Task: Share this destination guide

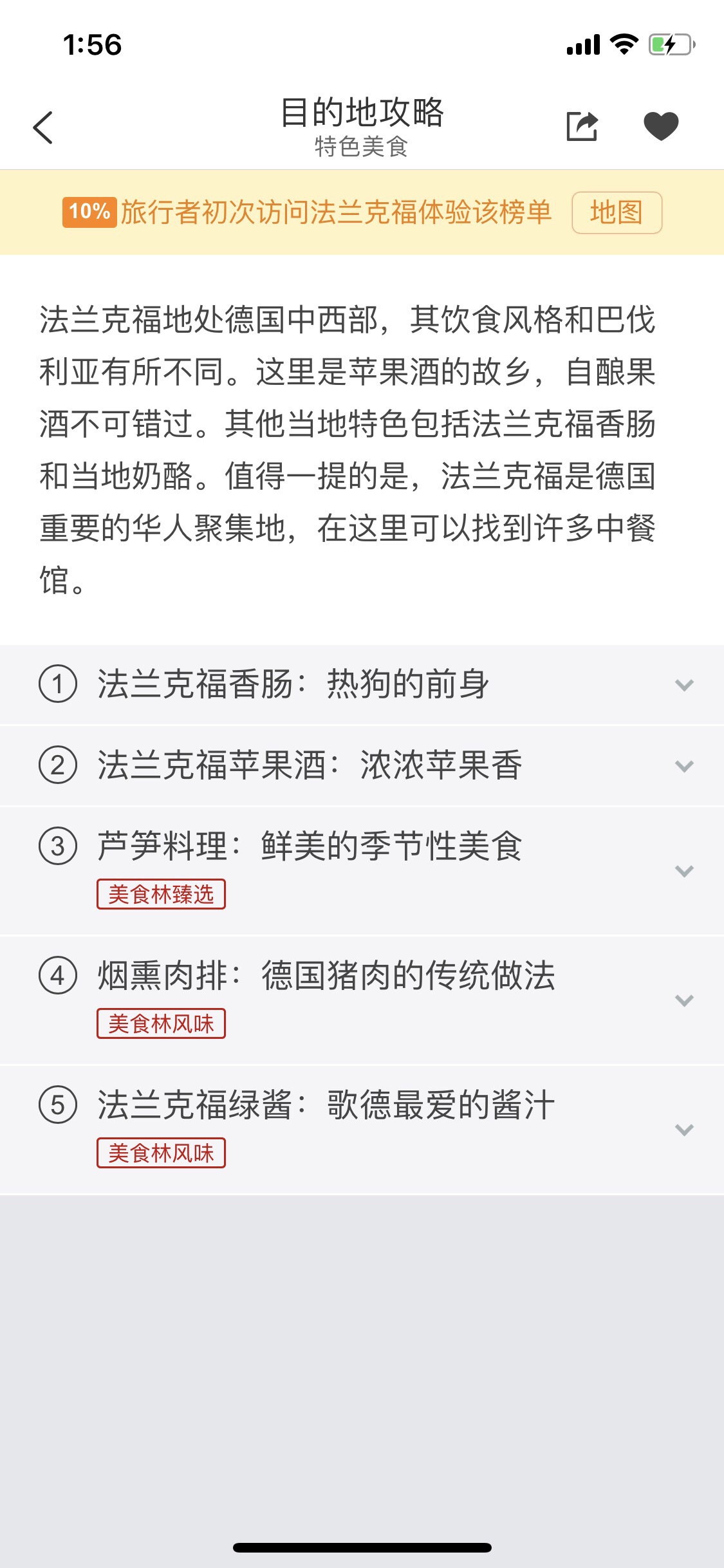Action: point(582,126)
